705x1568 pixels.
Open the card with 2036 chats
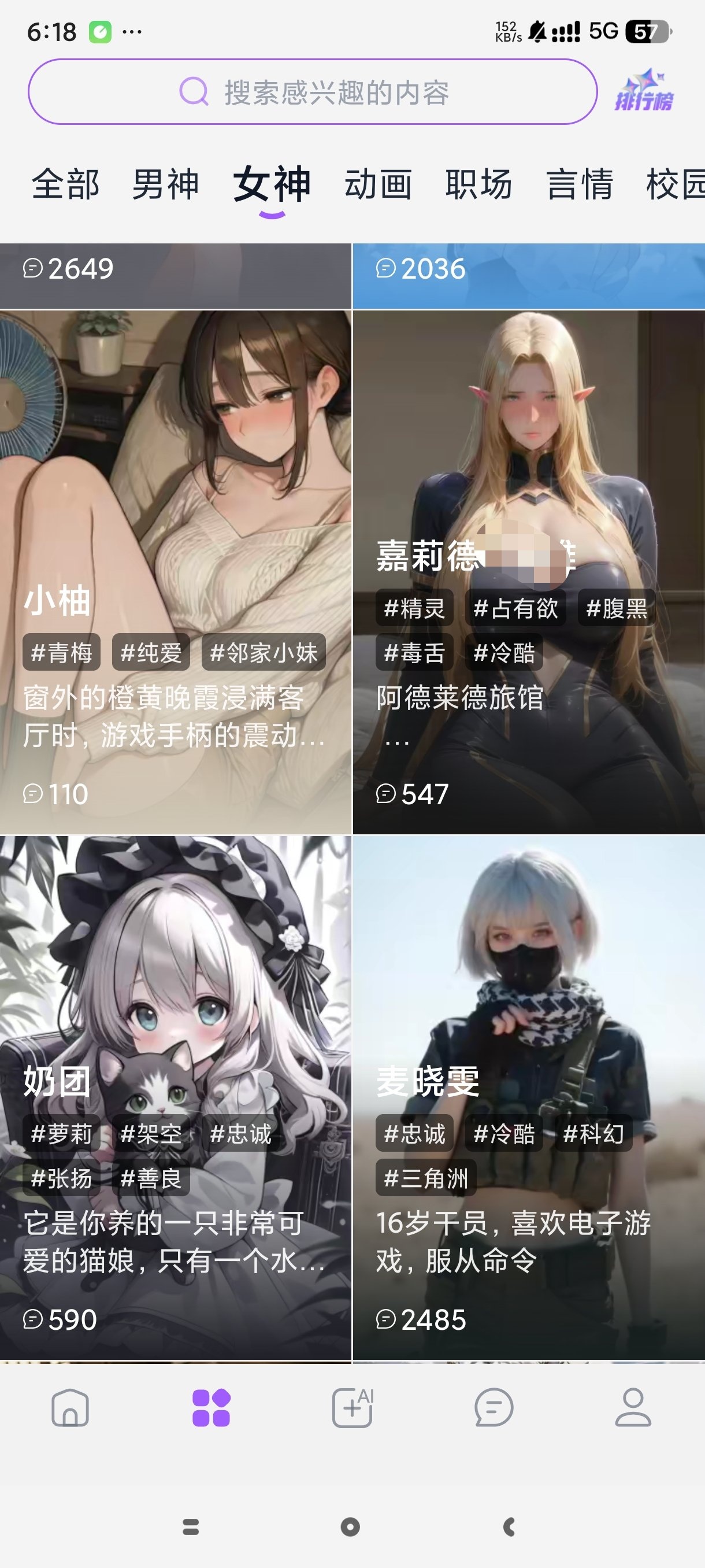click(x=529, y=276)
